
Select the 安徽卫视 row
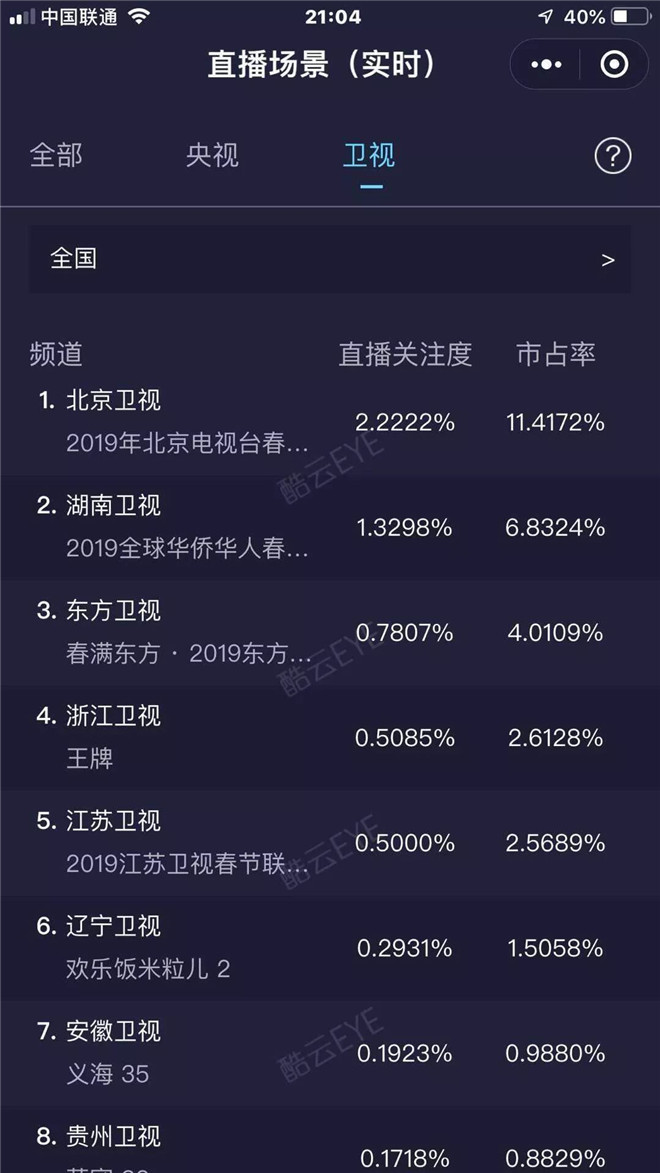[x=330, y=1054]
